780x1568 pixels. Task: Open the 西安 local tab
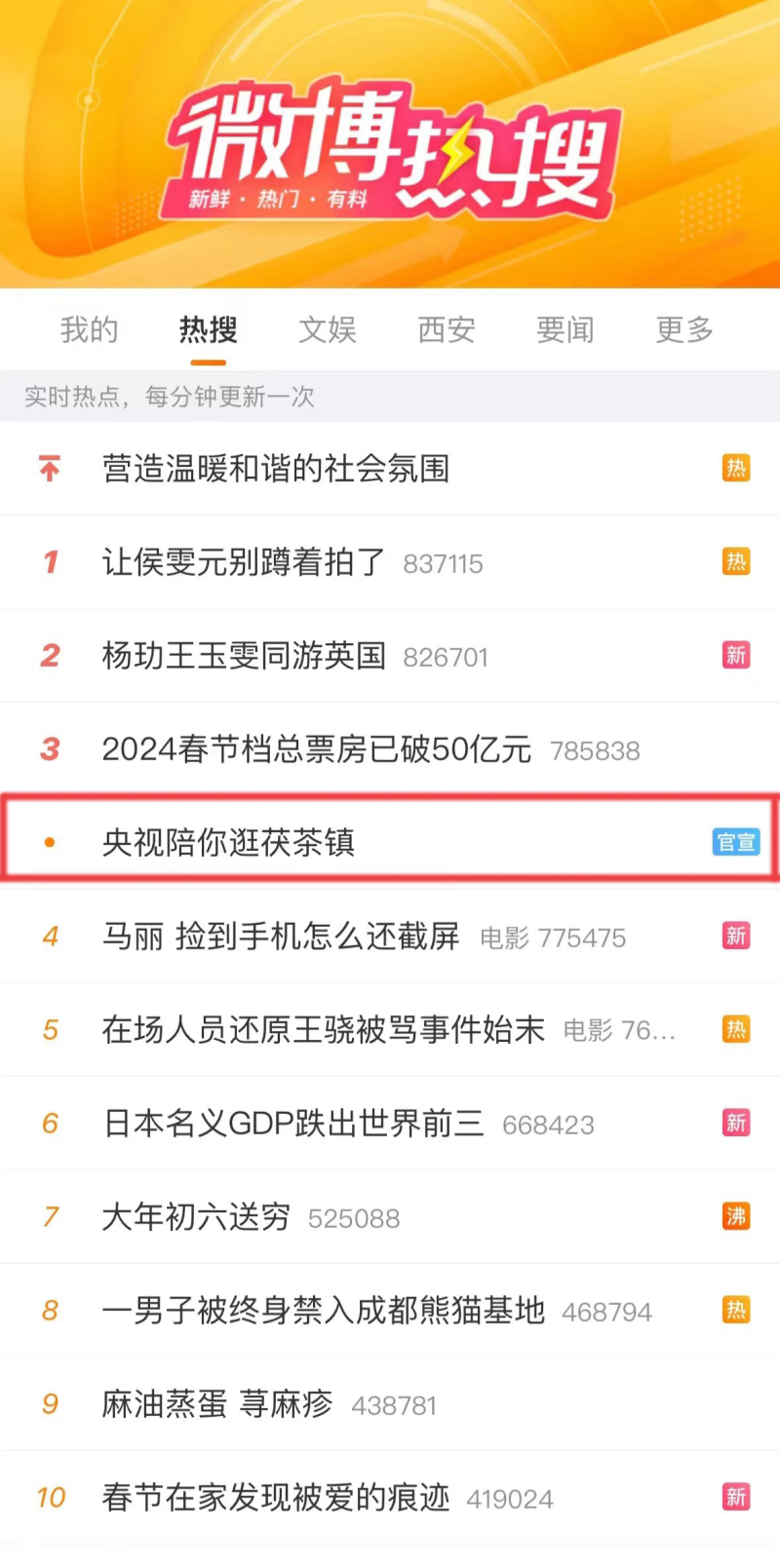[446, 329]
